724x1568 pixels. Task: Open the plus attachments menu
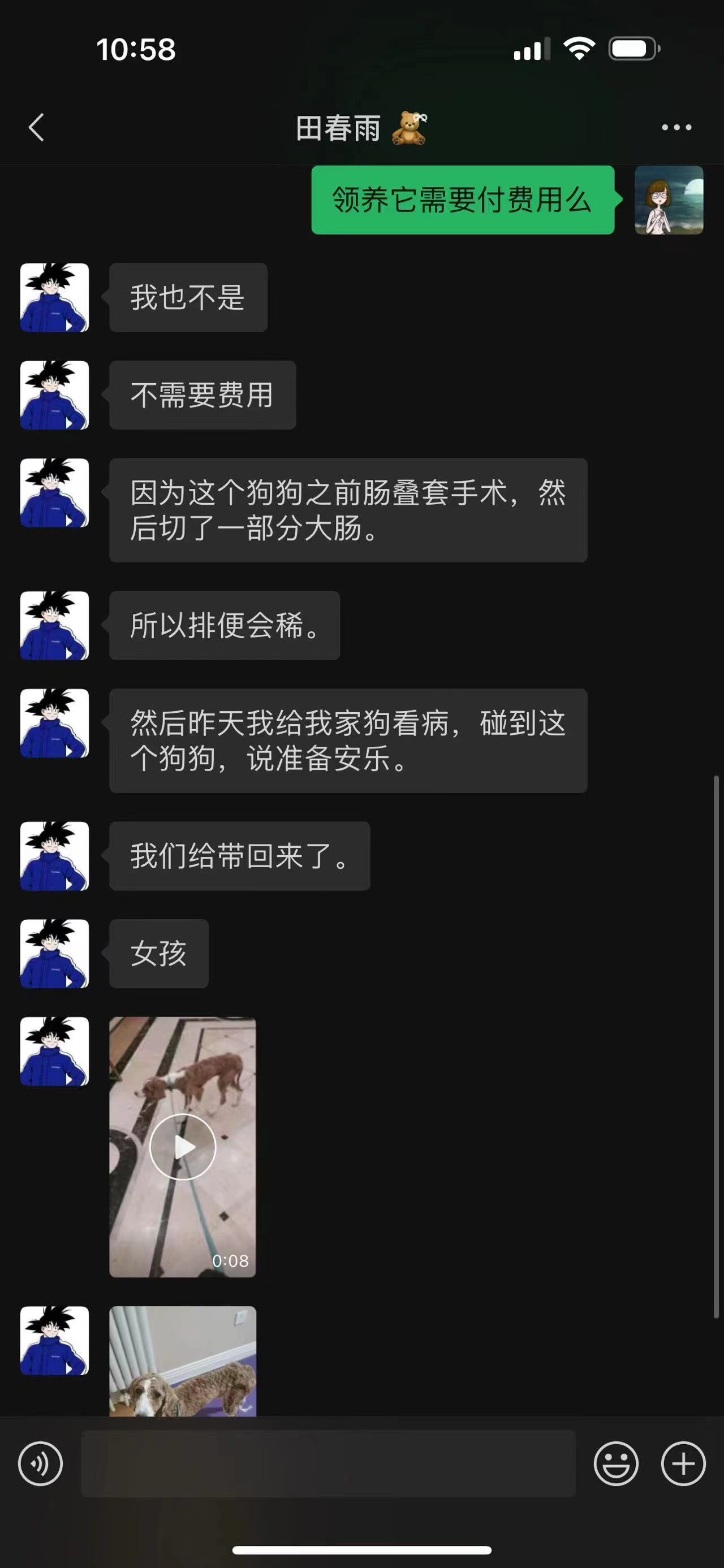[683, 1464]
